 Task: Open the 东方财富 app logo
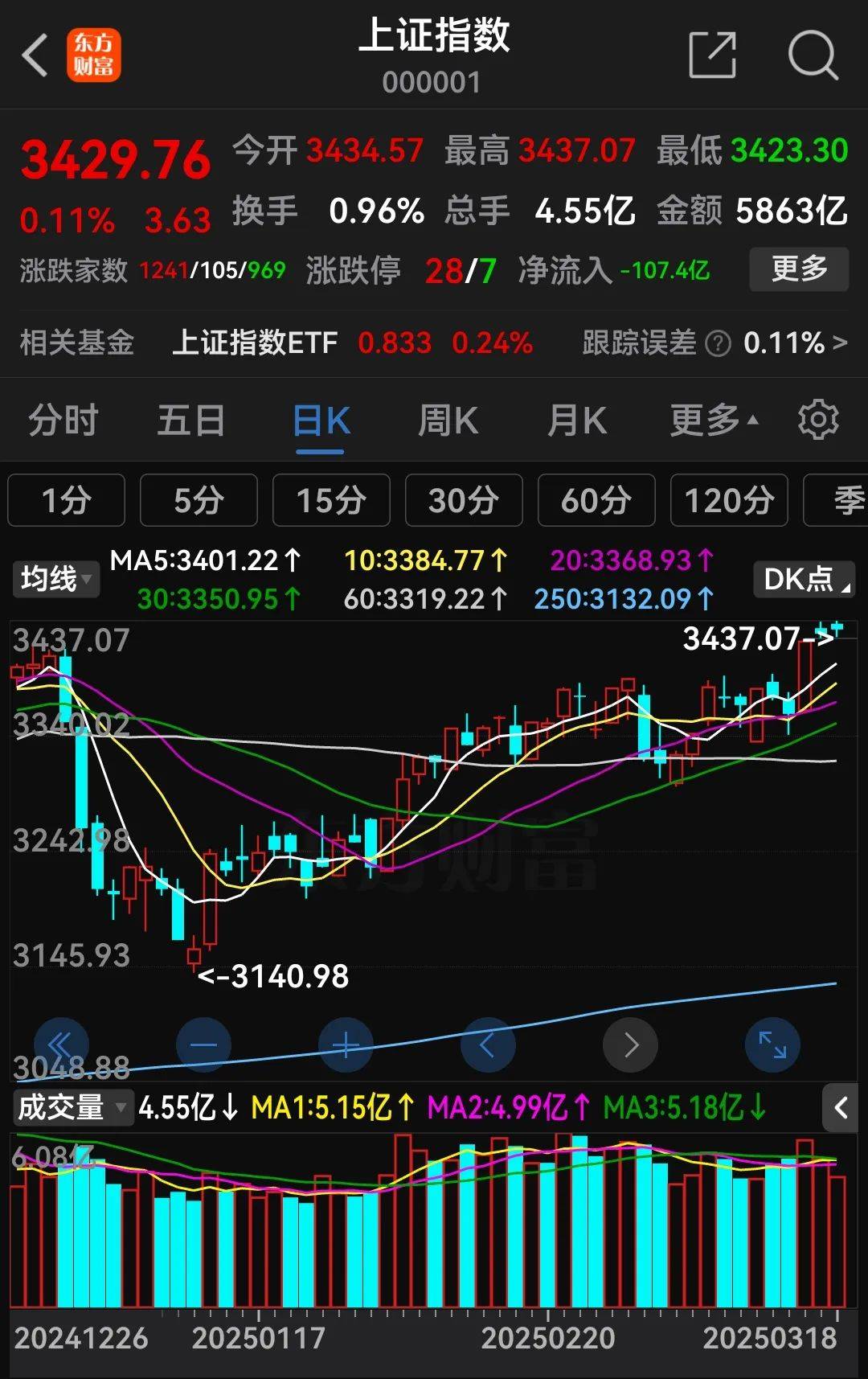[93, 55]
